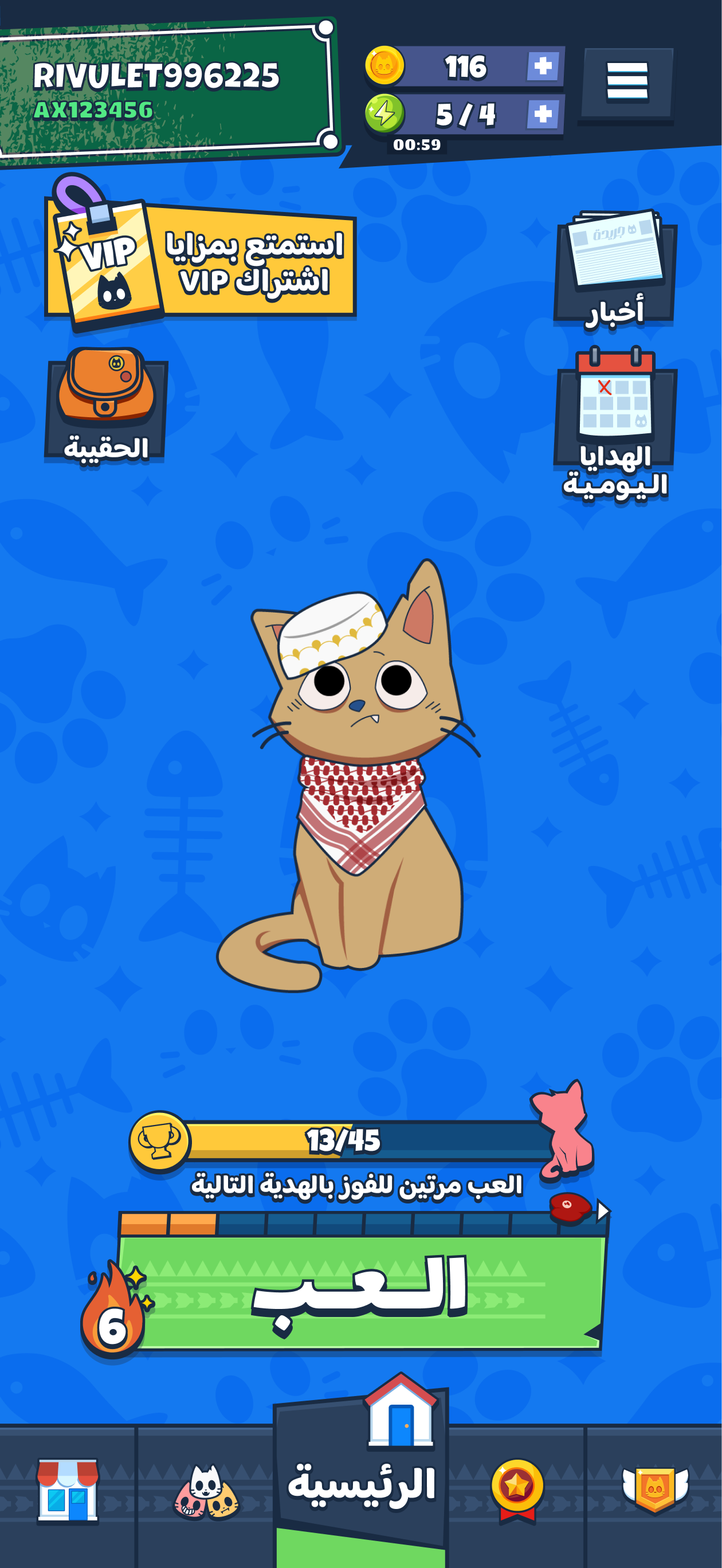Add more energy with the plus button
Image resolution: width=722 pixels, height=1568 pixels.
[x=543, y=114]
